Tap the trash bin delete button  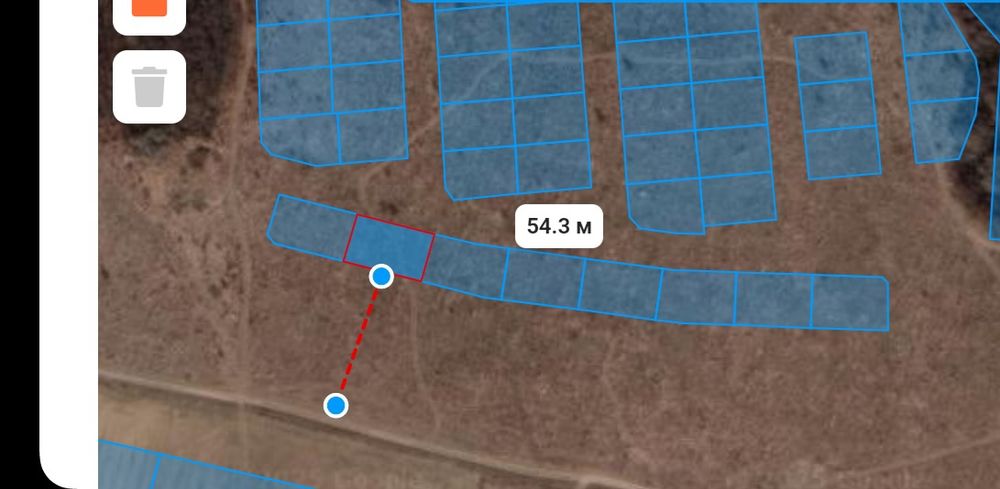tap(149, 86)
